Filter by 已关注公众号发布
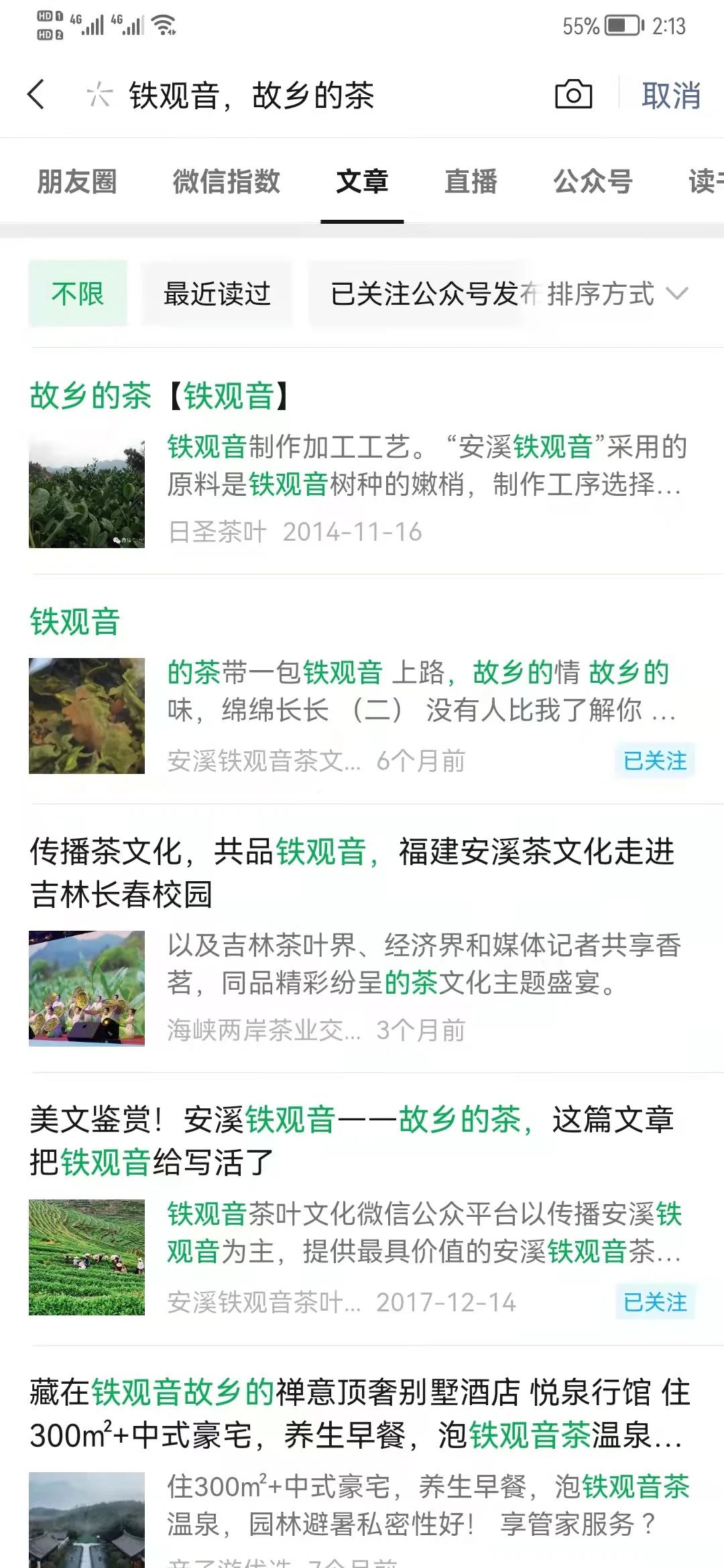The height and width of the screenshot is (1568, 724). click(x=422, y=293)
